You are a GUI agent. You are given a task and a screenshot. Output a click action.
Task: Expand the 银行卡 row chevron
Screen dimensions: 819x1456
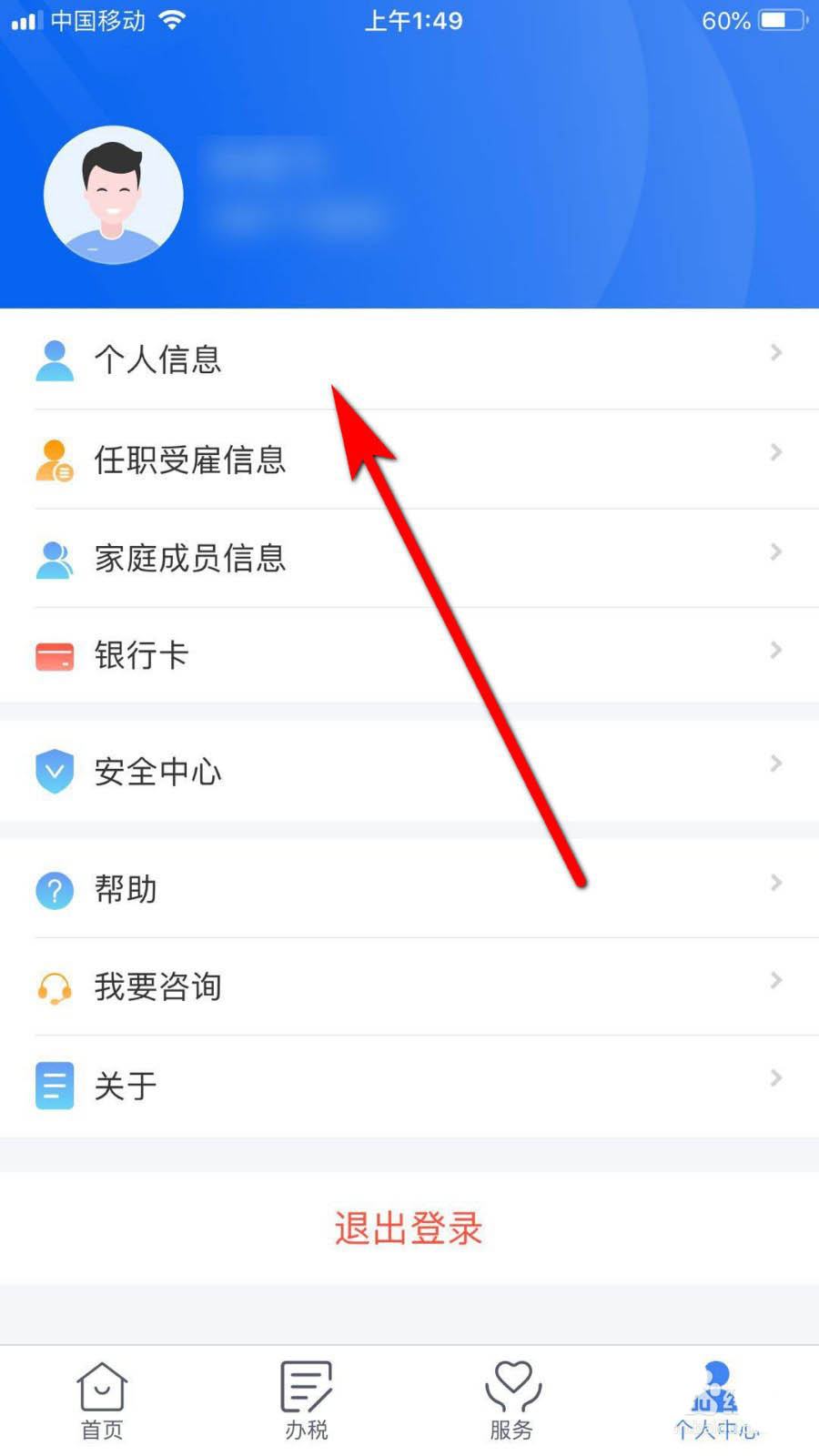click(775, 650)
